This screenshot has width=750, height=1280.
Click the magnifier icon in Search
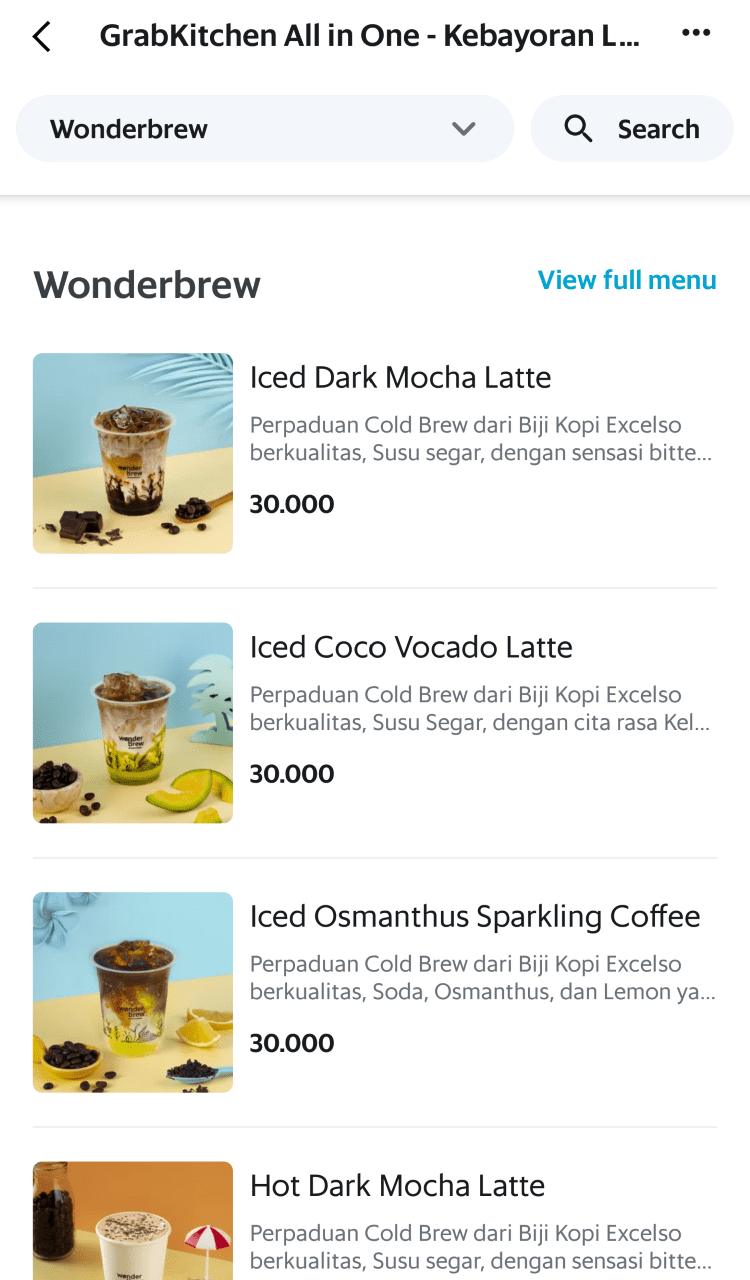[578, 128]
